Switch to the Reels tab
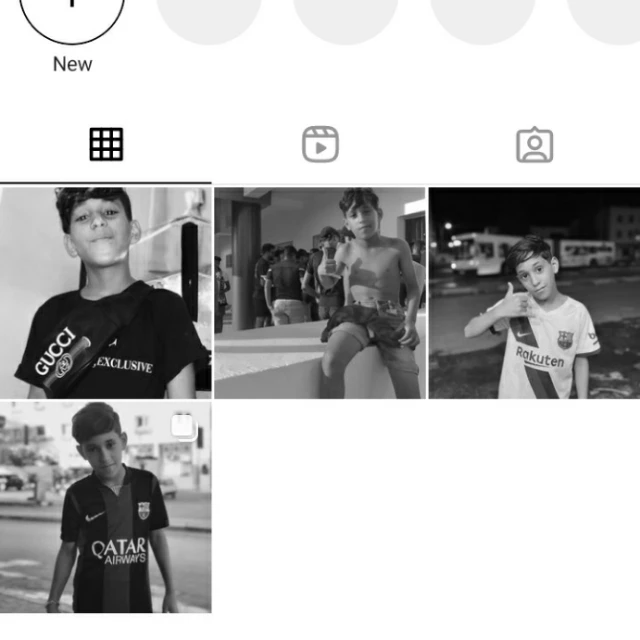Screen dimensions: 640x640 pyautogui.click(x=320, y=144)
